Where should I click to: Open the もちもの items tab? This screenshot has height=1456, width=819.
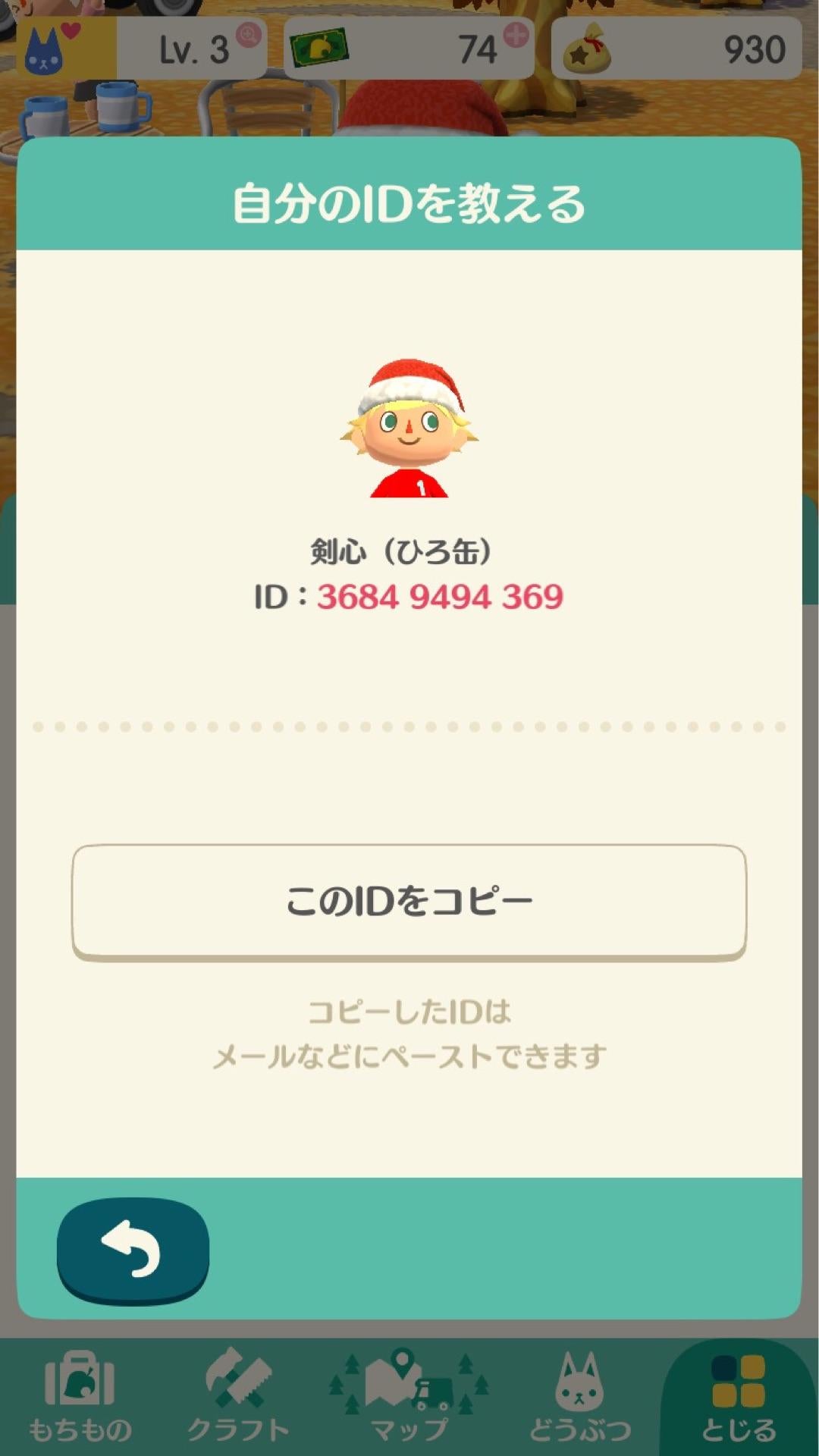tap(80, 1397)
